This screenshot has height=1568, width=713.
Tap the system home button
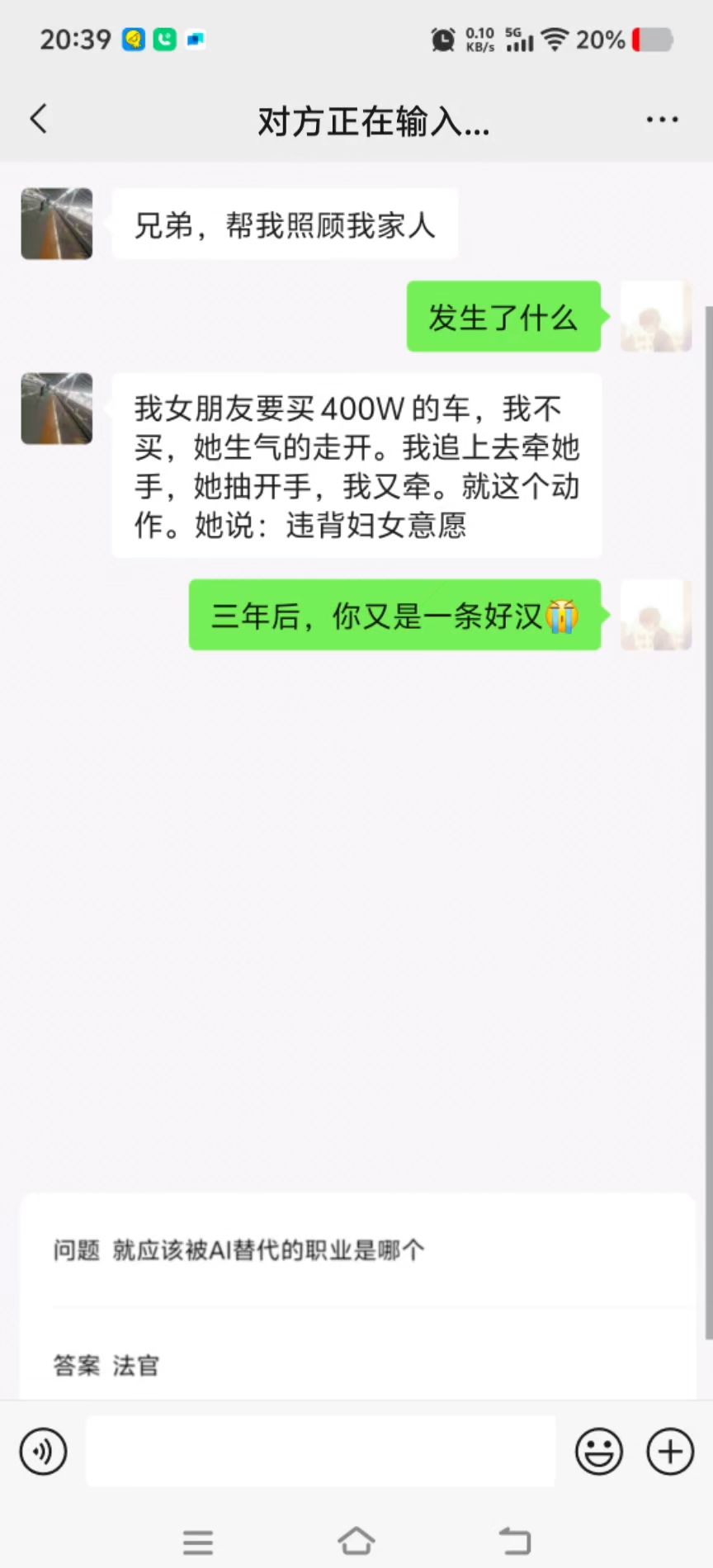click(x=356, y=1541)
